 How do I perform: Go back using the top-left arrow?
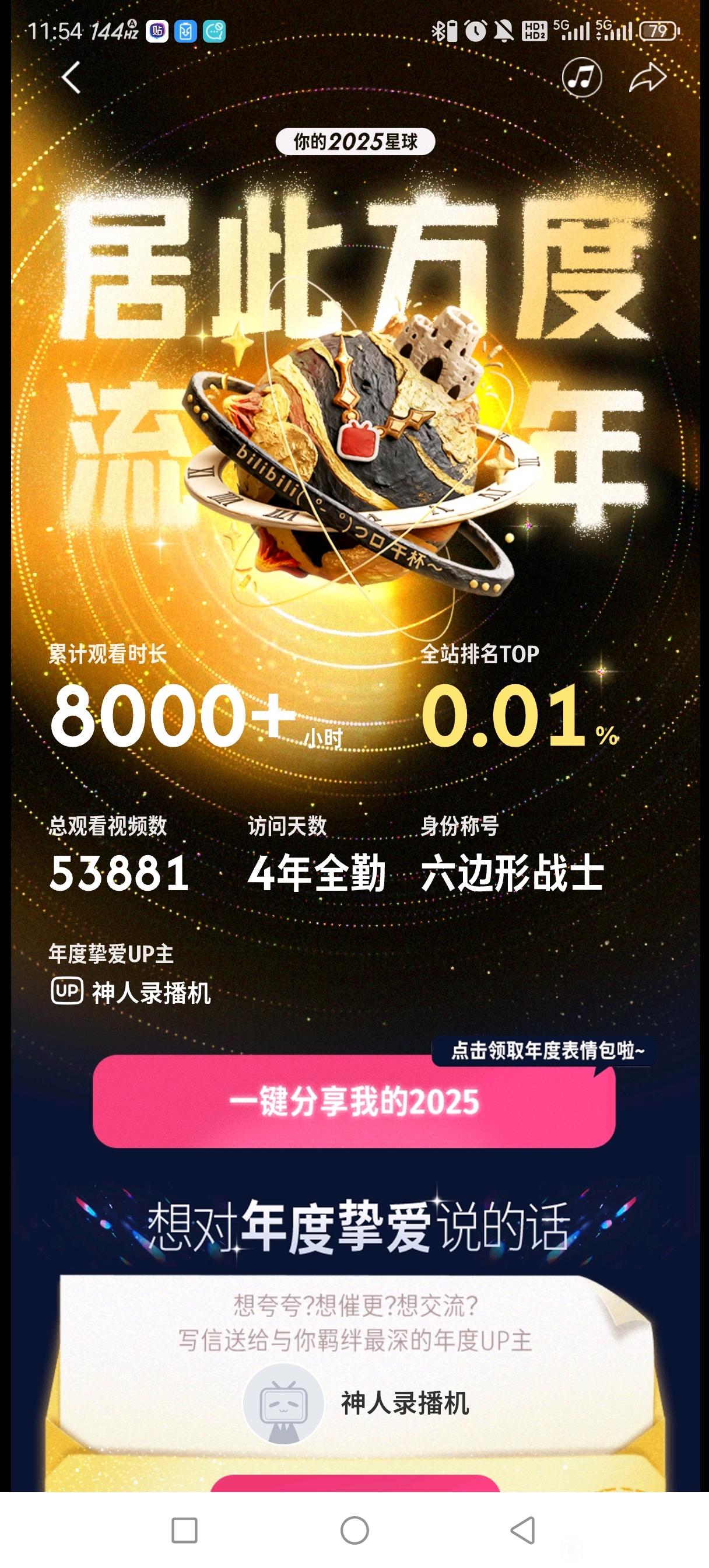[71, 78]
